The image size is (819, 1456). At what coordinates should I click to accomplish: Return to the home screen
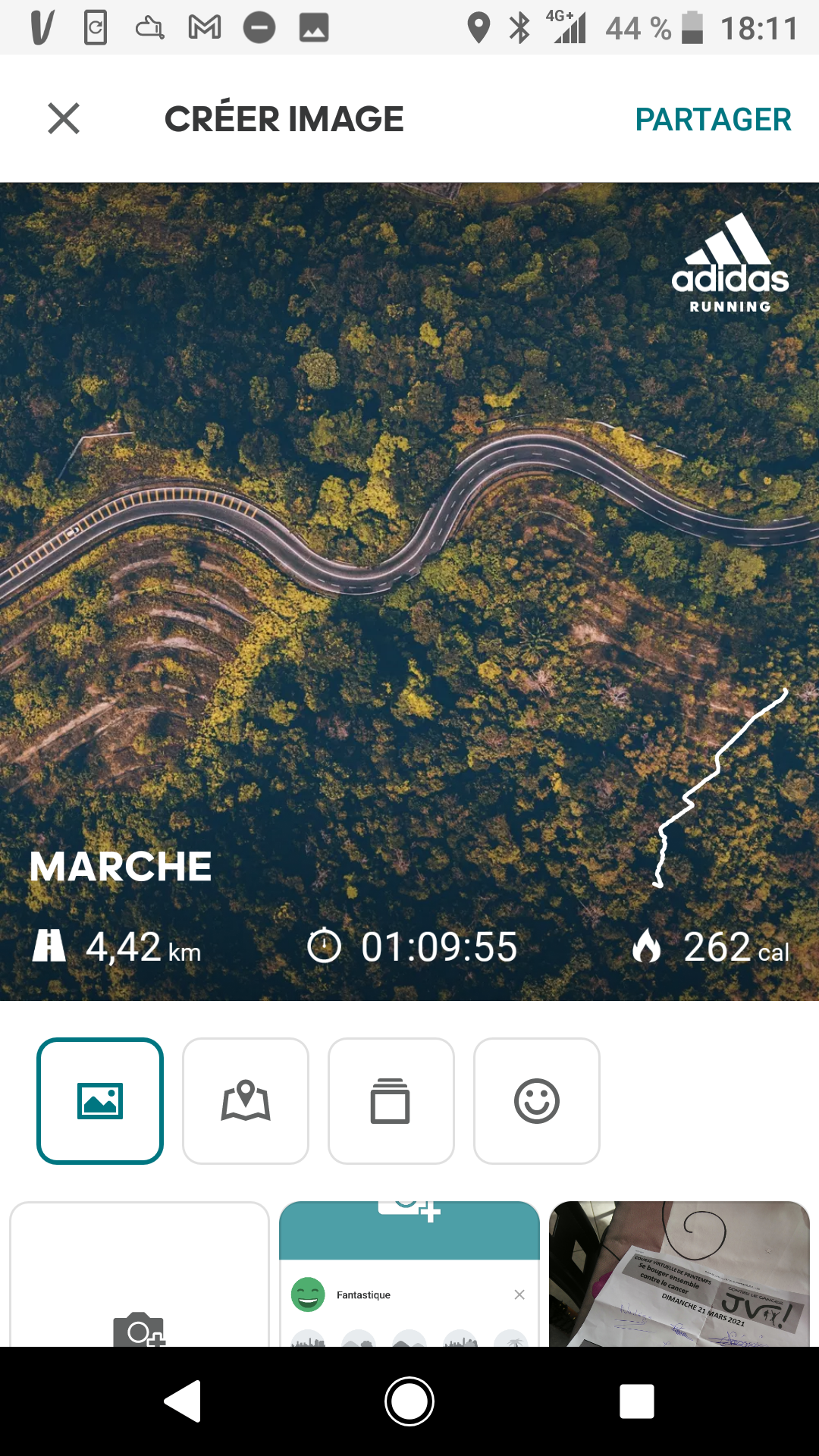409,1401
